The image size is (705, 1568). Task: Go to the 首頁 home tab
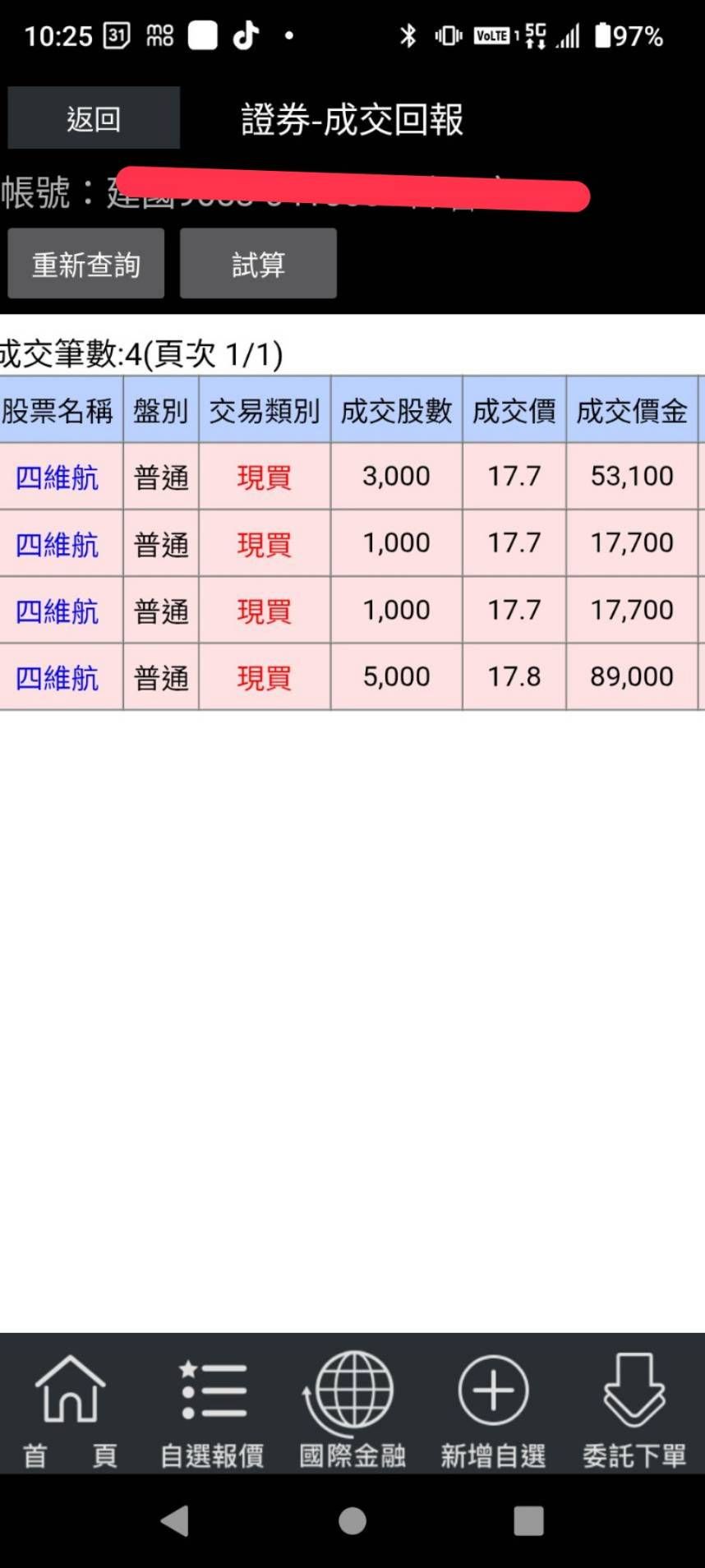(x=70, y=1410)
